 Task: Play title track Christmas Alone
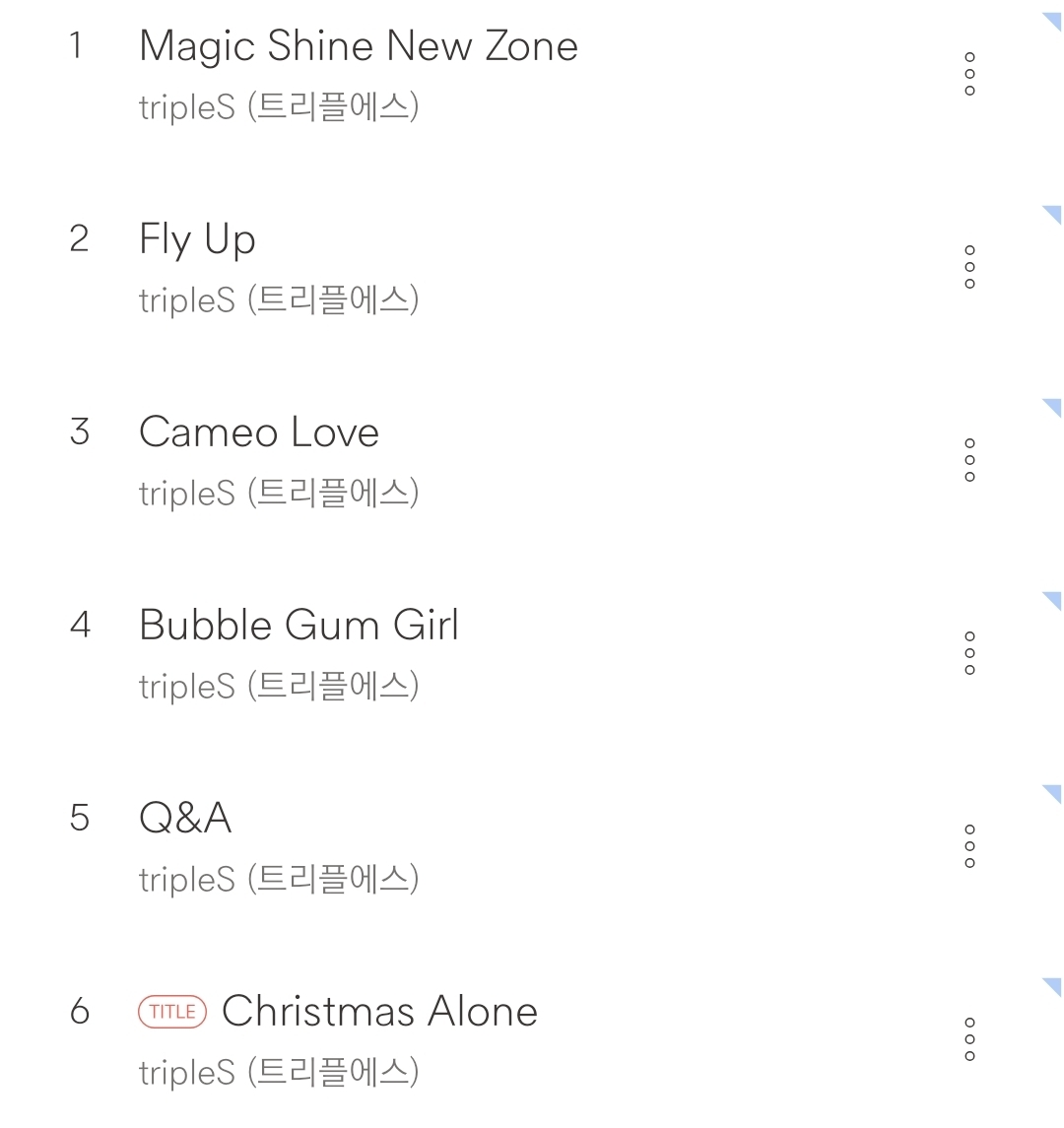click(379, 1013)
